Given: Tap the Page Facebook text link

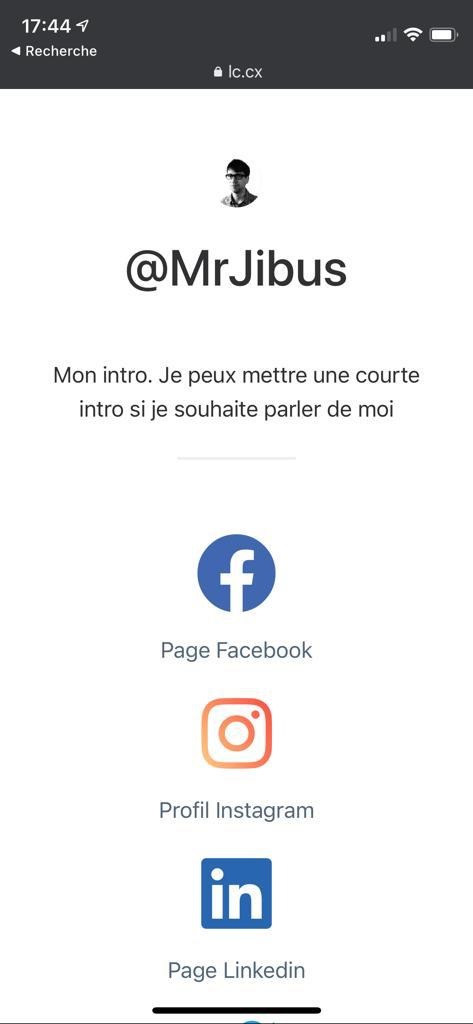Looking at the screenshot, I should click(236, 650).
